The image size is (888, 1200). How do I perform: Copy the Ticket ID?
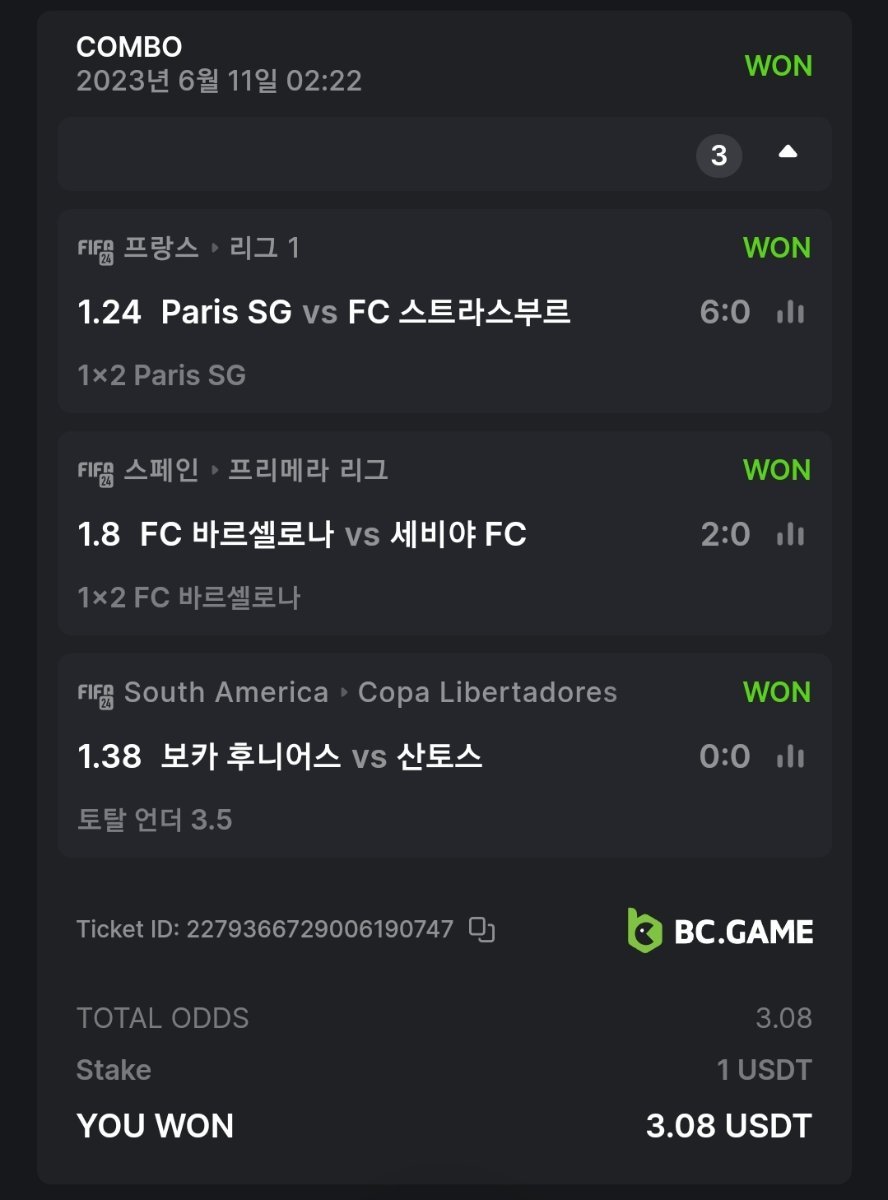pos(483,930)
